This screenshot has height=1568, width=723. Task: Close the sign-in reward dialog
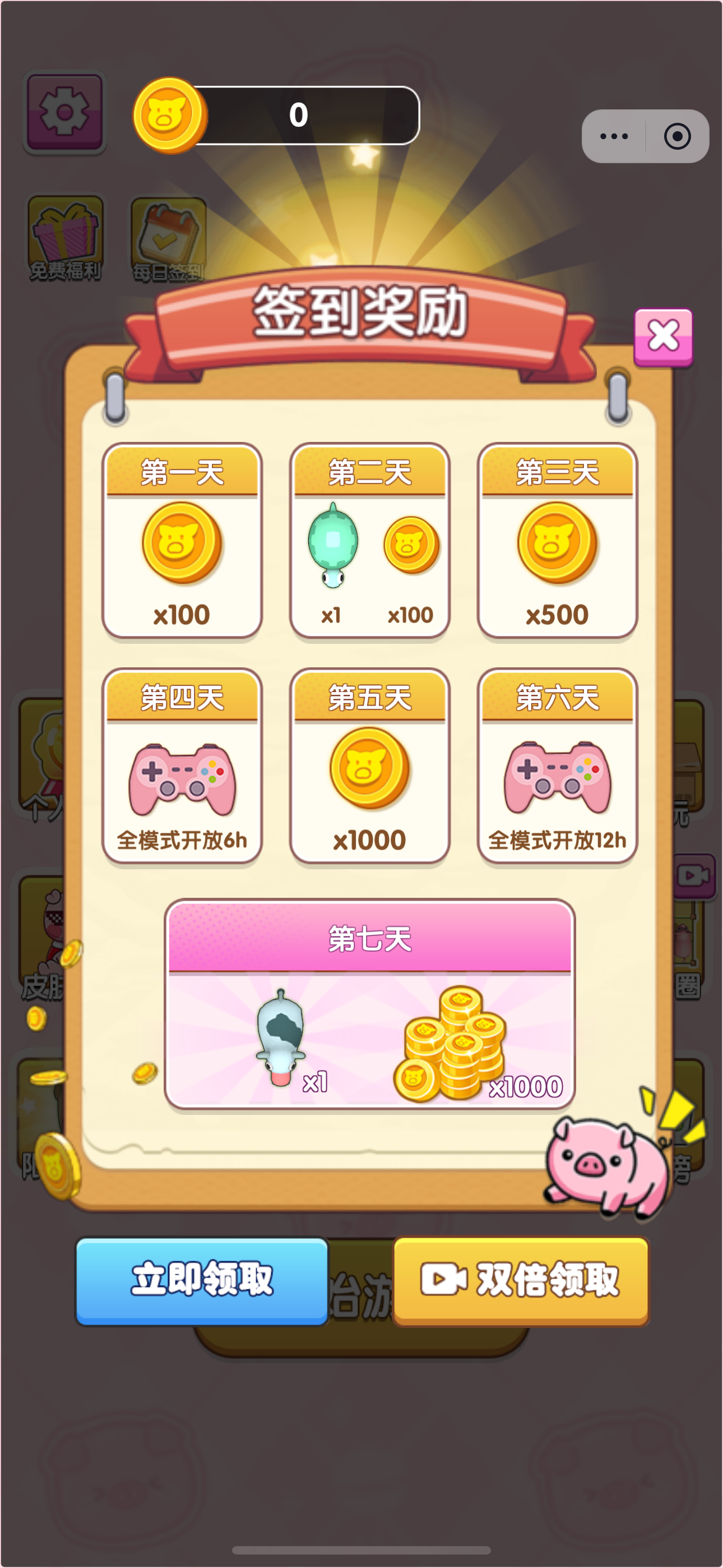pos(662,336)
